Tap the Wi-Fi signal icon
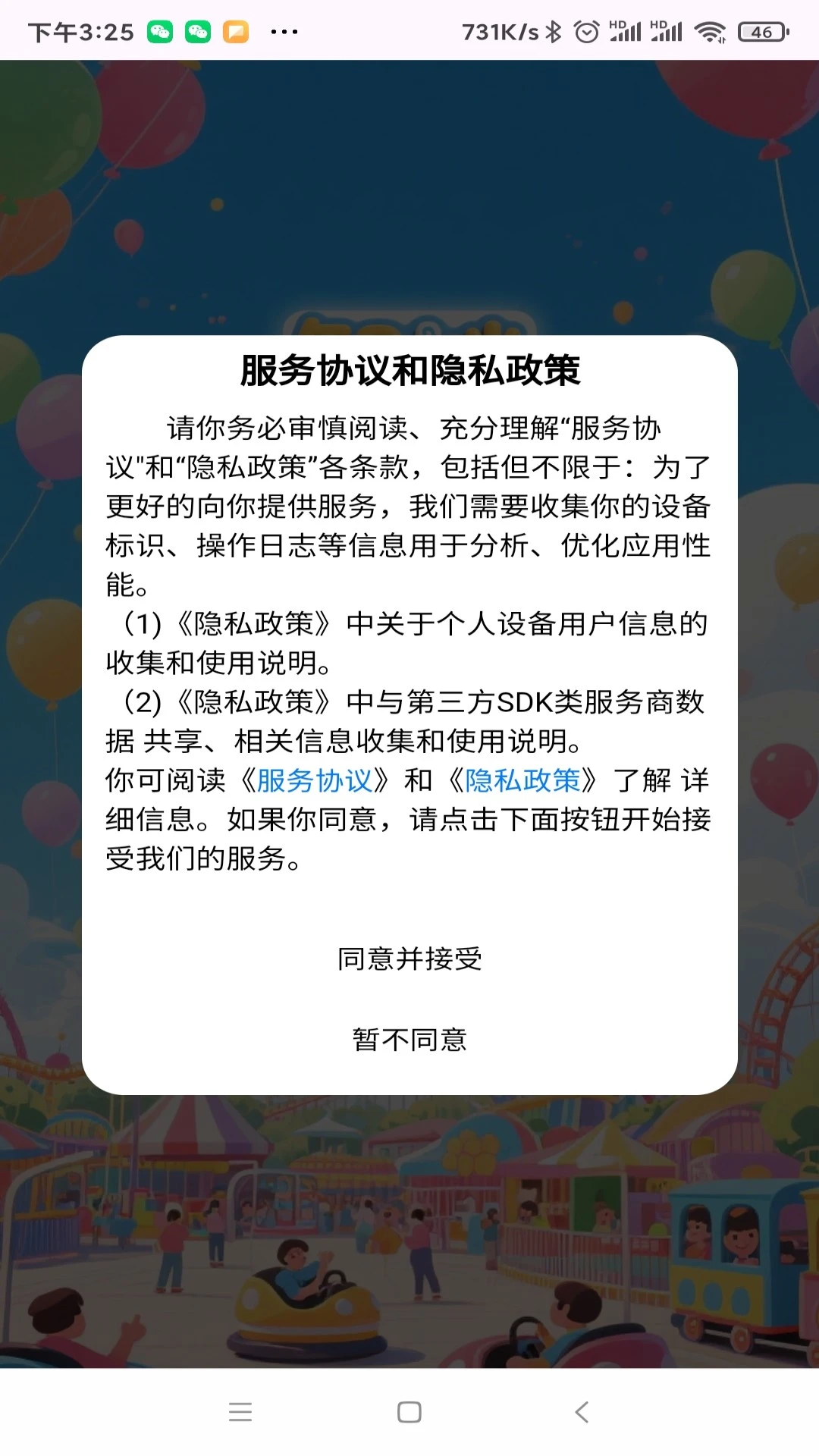 pyautogui.click(x=711, y=30)
